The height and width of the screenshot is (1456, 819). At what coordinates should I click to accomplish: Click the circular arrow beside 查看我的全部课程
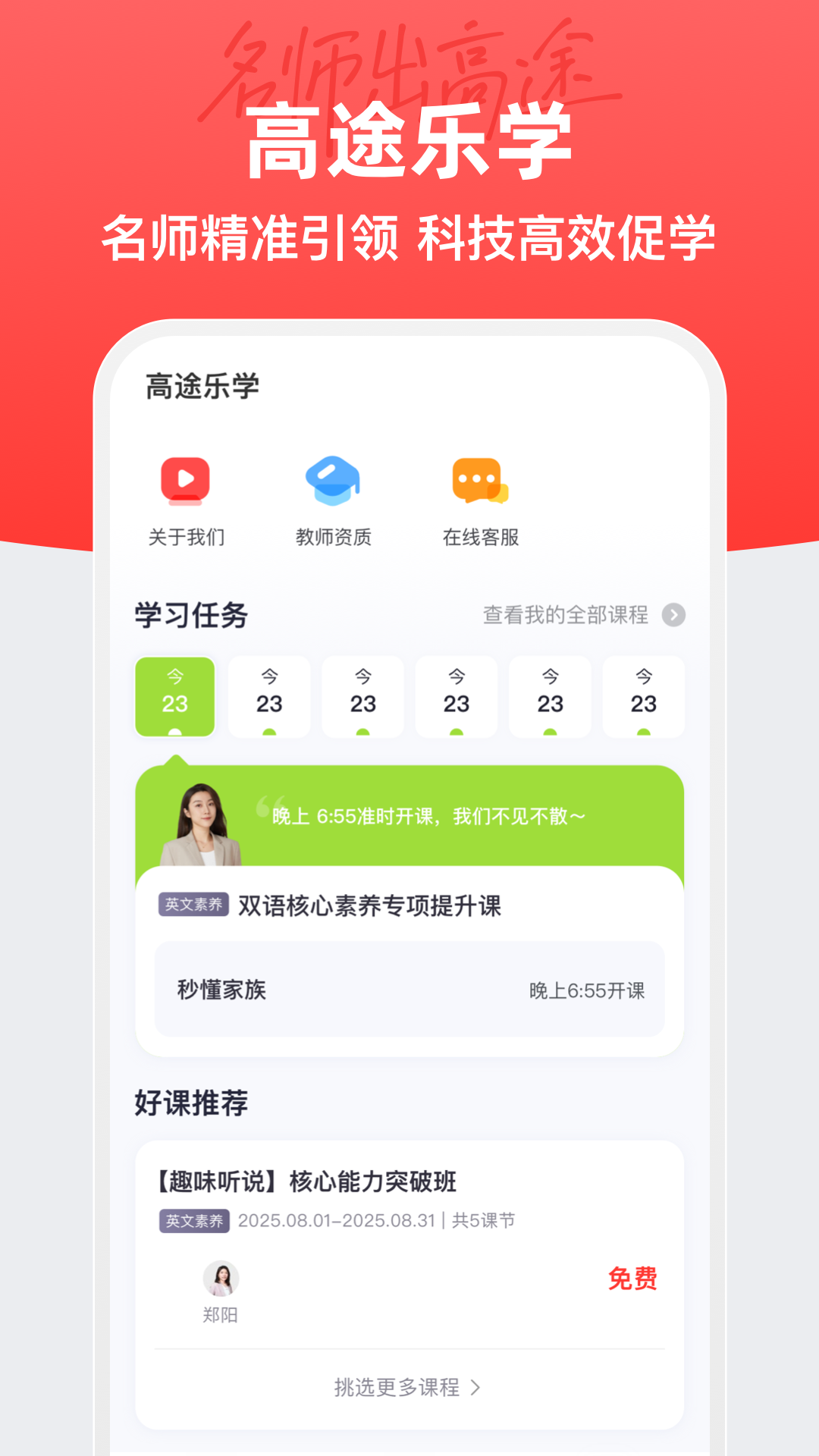point(676,616)
